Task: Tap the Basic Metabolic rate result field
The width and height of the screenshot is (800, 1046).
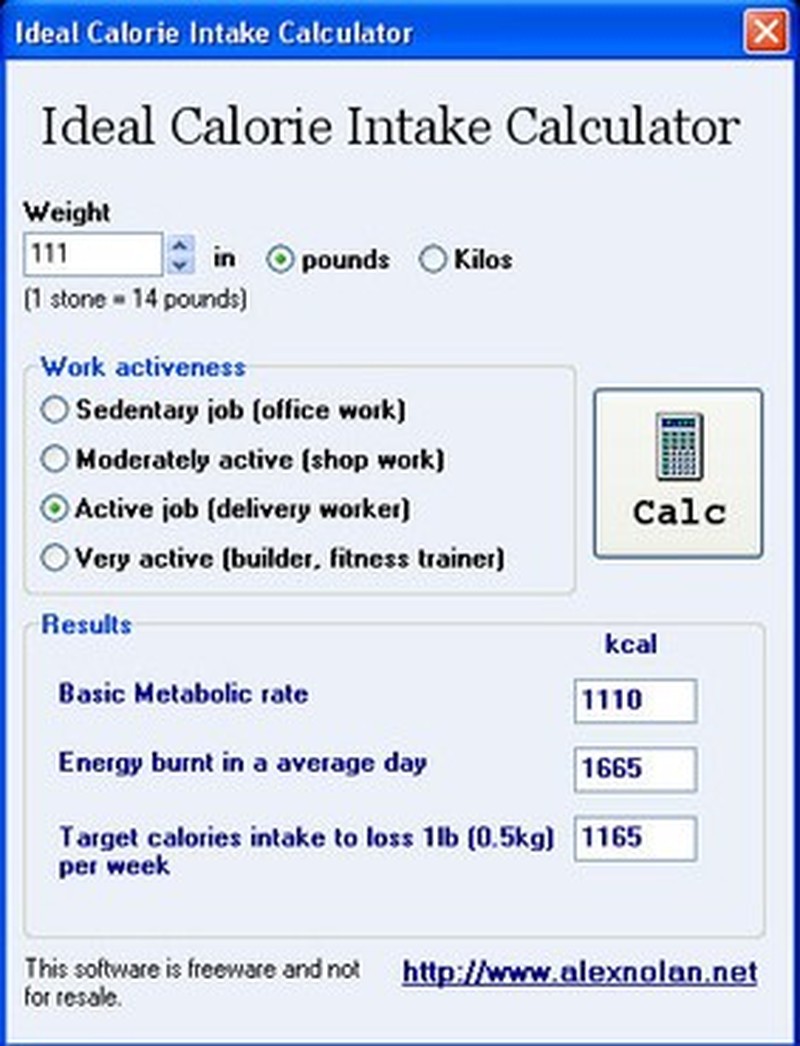Action: pyautogui.click(x=635, y=700)
